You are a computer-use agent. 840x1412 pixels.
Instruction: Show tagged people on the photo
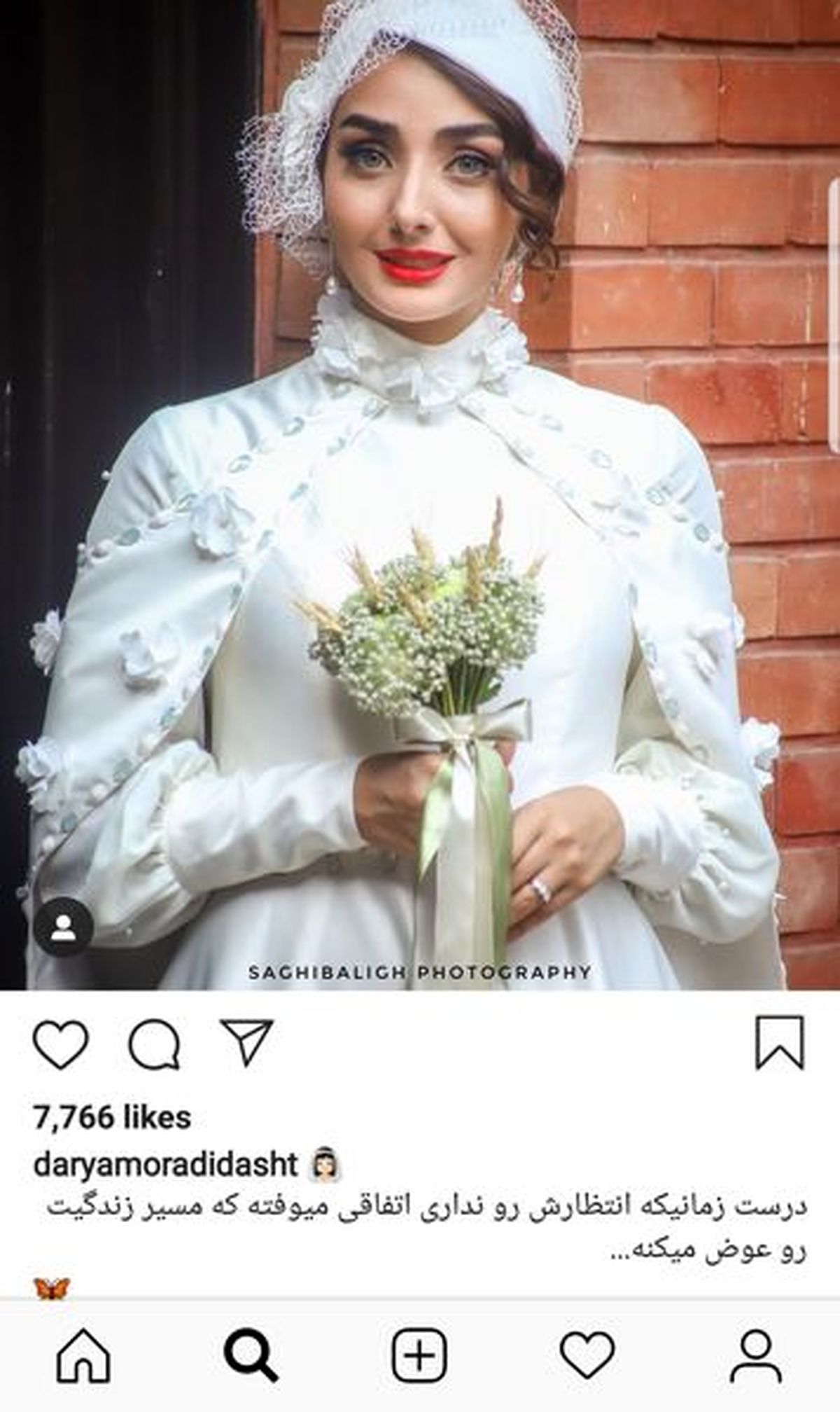pos(64,926)
